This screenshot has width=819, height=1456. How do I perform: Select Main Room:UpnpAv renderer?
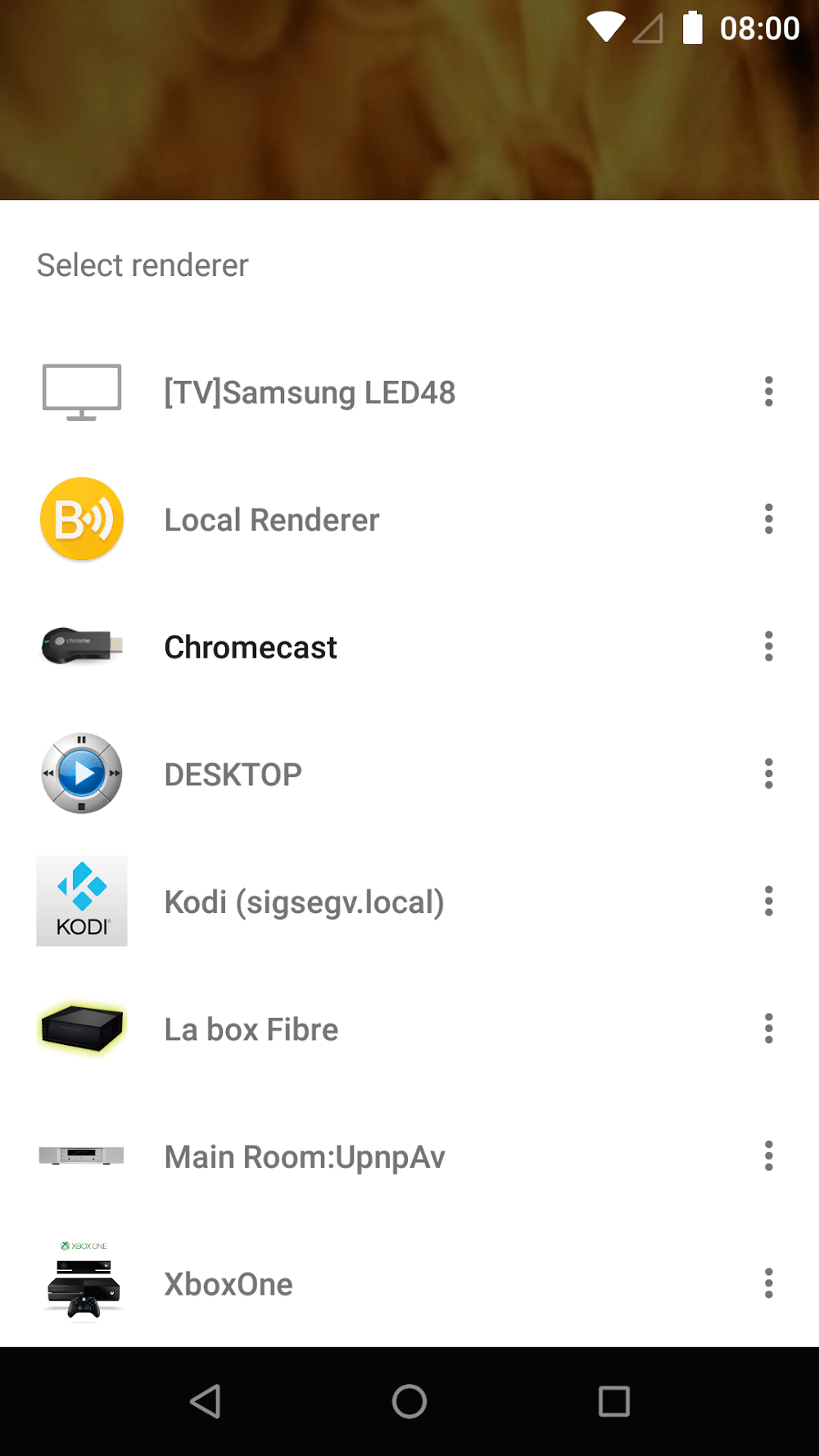click(x=305, y=1156)
